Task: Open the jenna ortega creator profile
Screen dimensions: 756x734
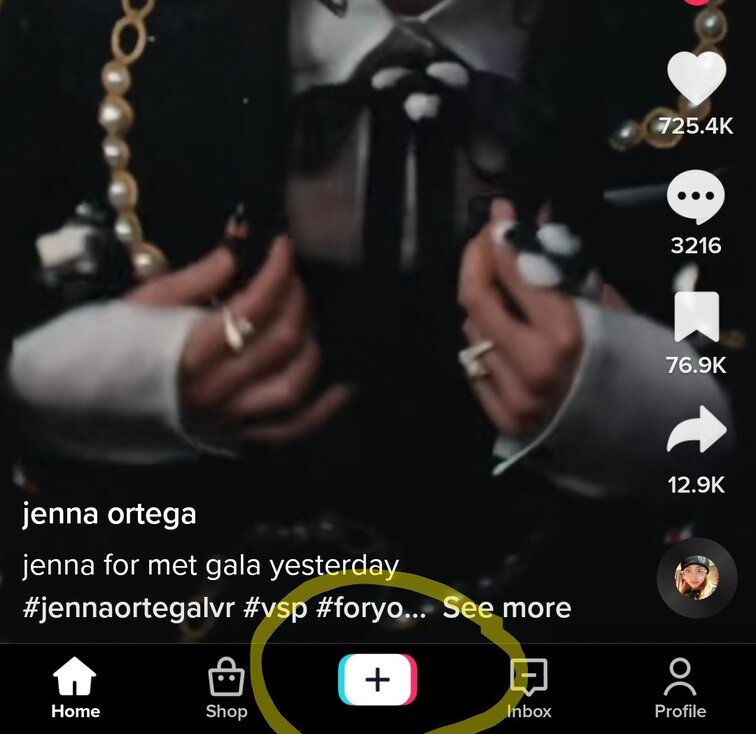Action: coord(109,515)
